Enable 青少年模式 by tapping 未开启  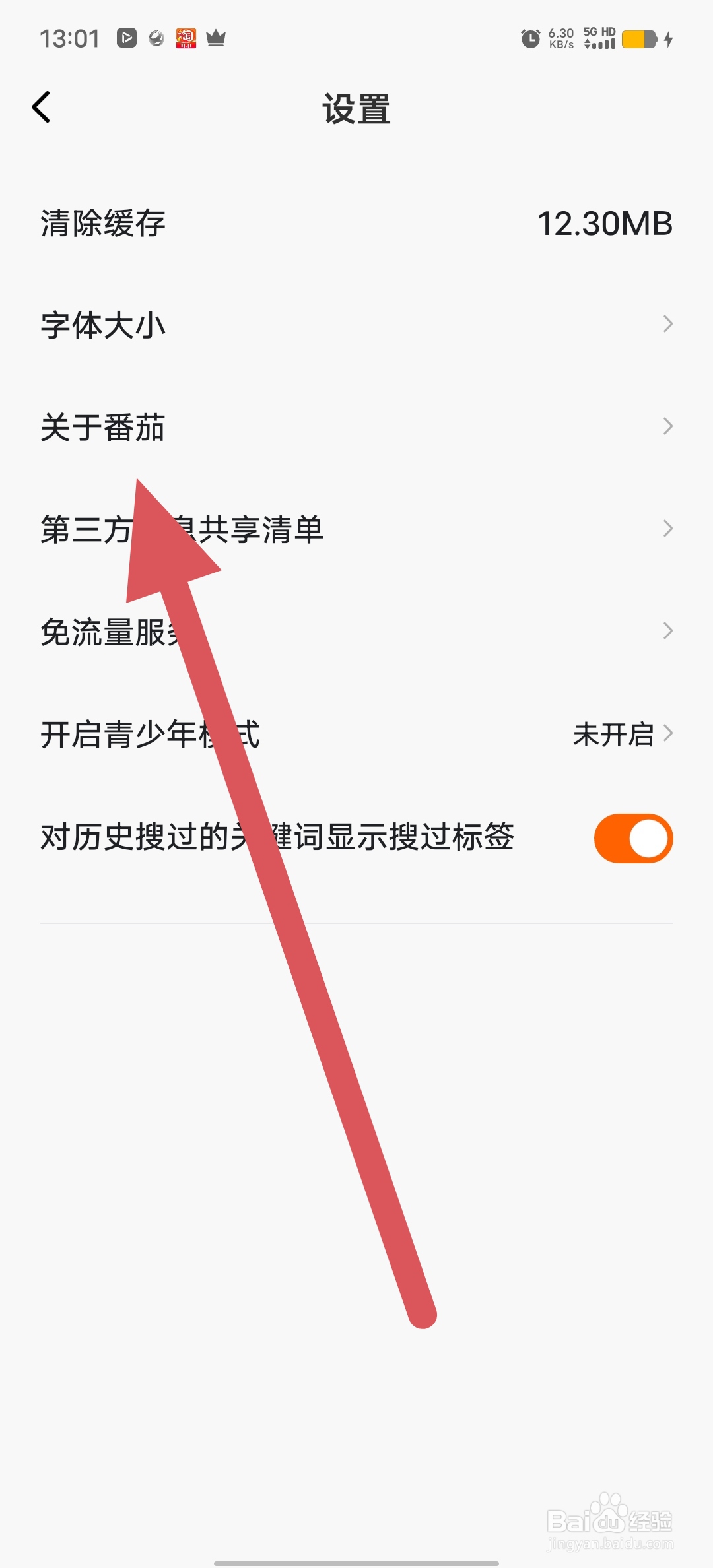[x=615, y=735]
